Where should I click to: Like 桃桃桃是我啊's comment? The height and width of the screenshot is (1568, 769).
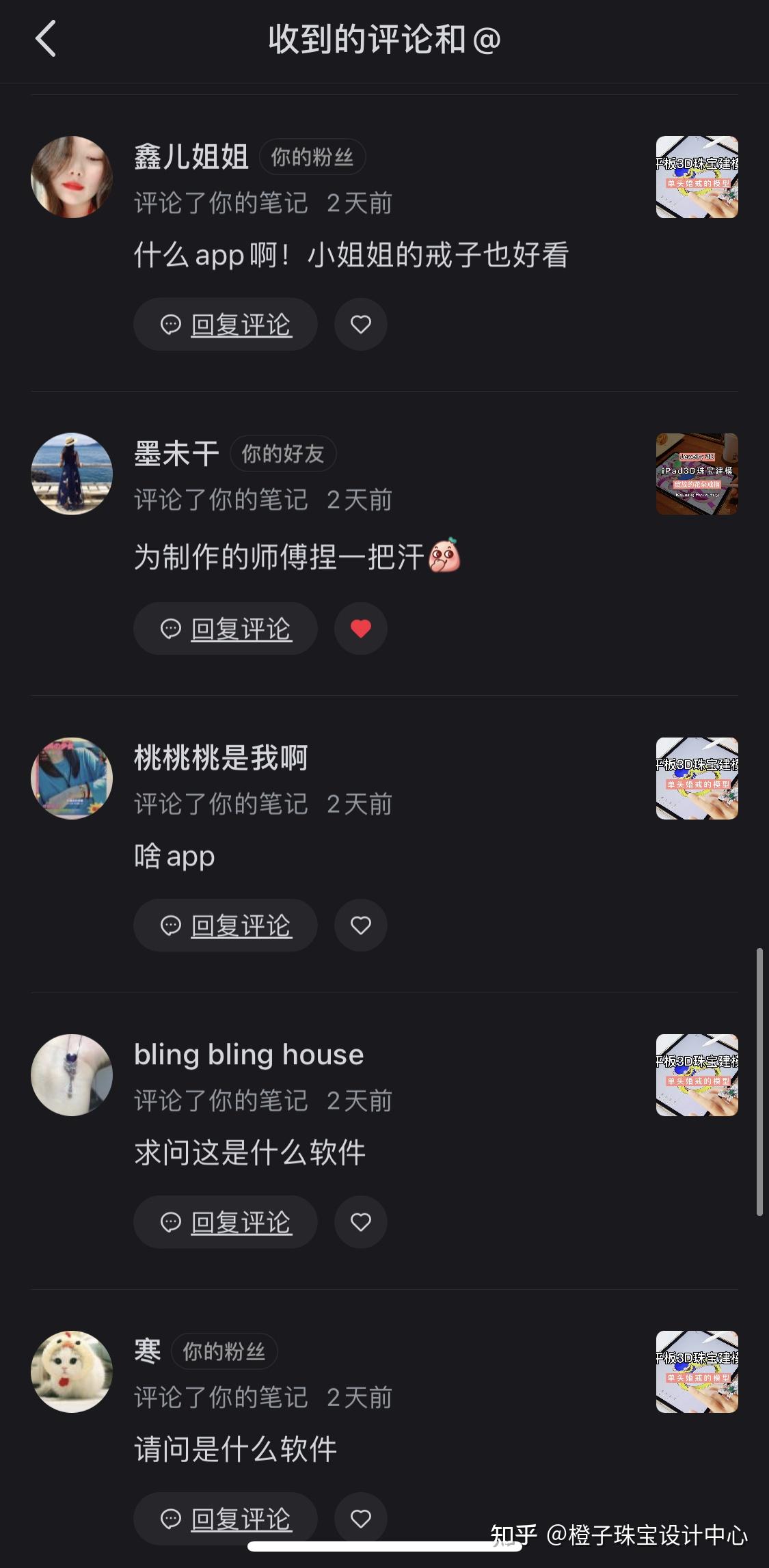(x=361, y=925)
